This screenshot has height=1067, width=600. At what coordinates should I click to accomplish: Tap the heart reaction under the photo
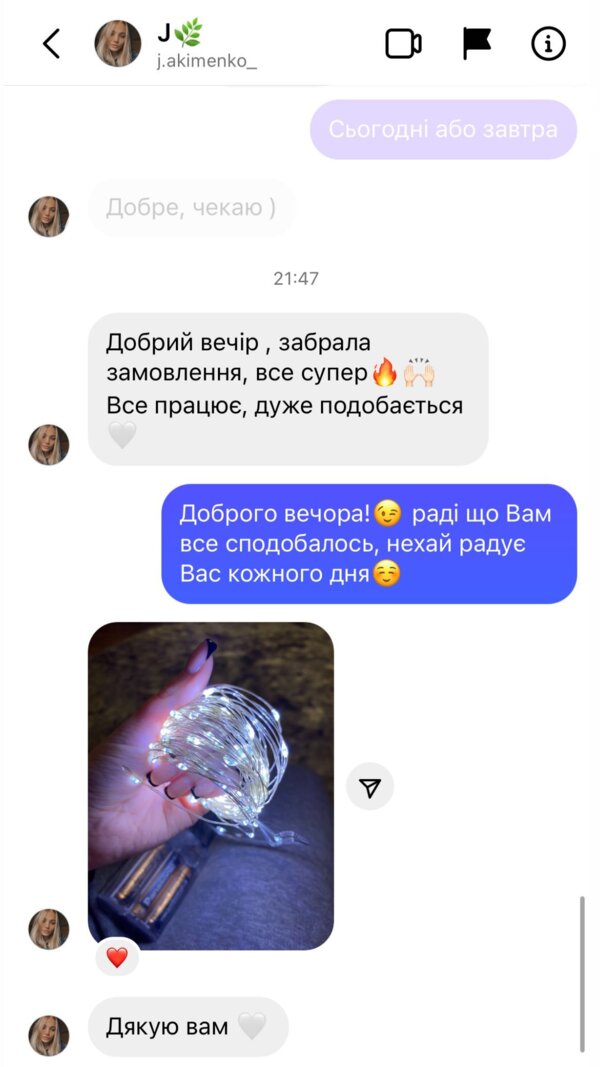click(x=117, y=957)
